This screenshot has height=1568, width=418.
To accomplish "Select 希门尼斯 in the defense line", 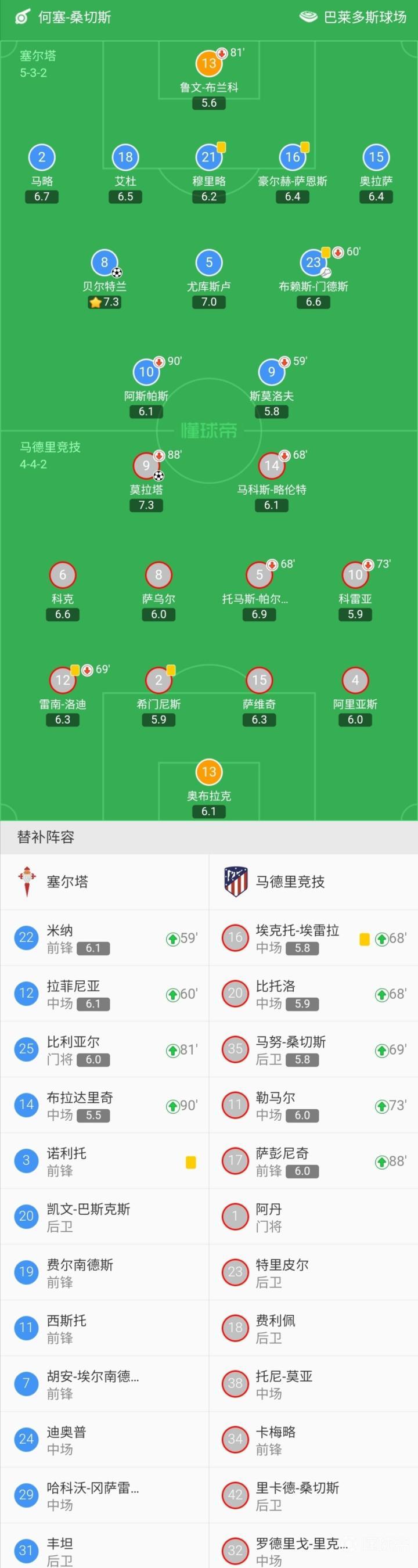I will [x=158, y=681].
